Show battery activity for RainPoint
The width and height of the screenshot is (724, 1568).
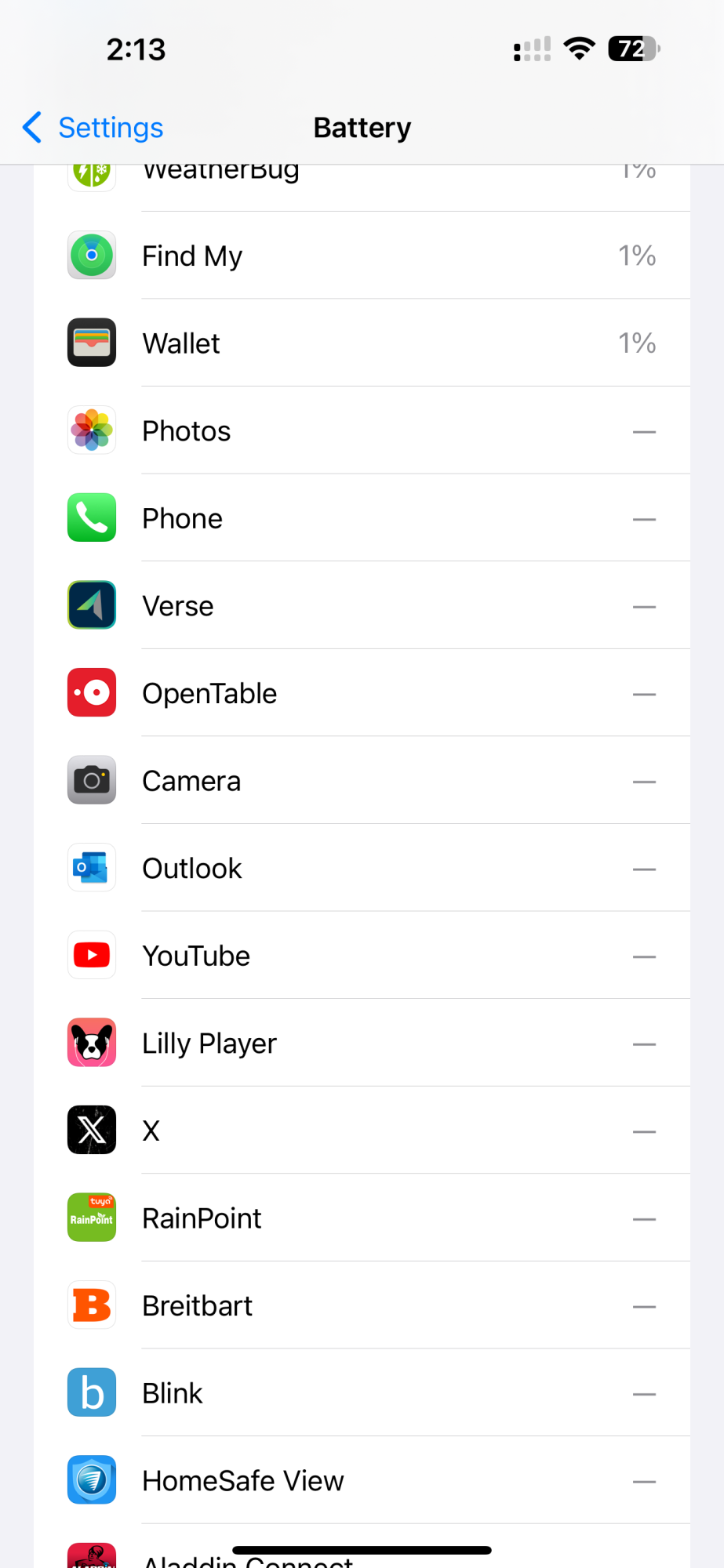[362, 1218]
